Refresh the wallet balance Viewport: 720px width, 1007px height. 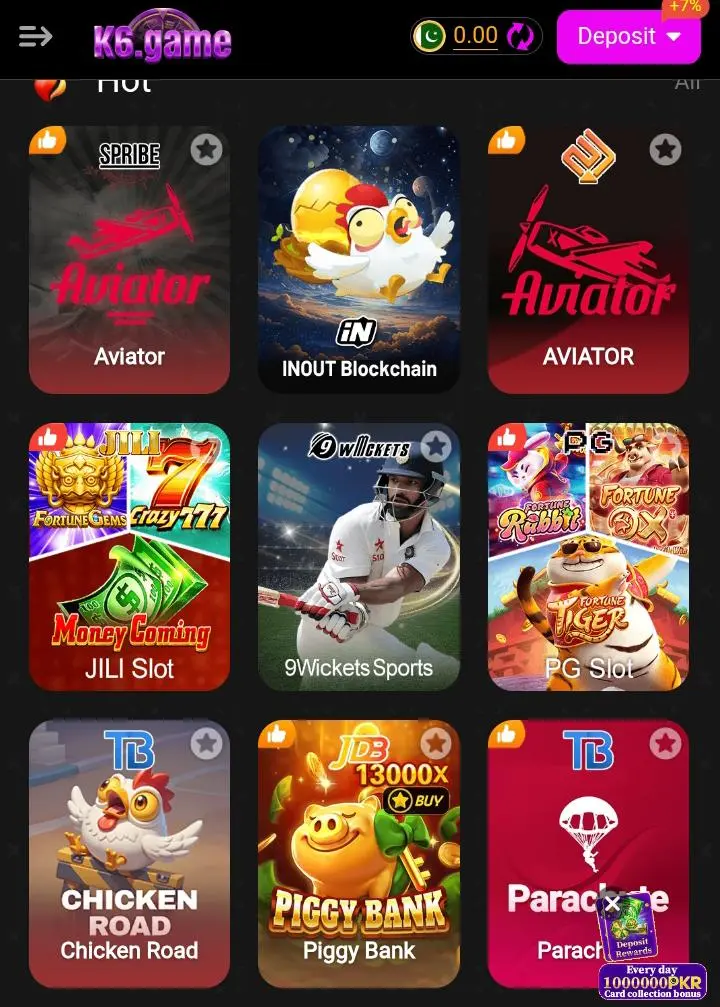520,37
